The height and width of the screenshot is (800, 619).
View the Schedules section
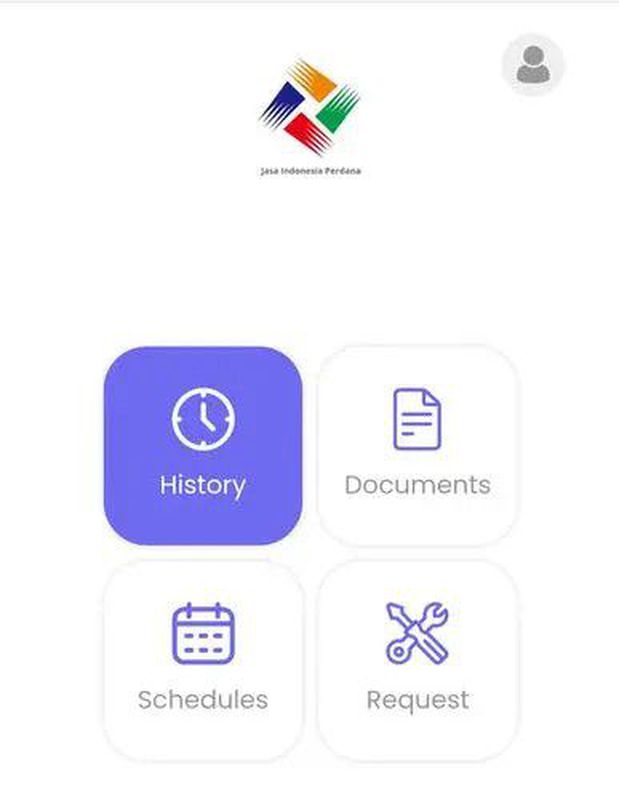(203, 658)
